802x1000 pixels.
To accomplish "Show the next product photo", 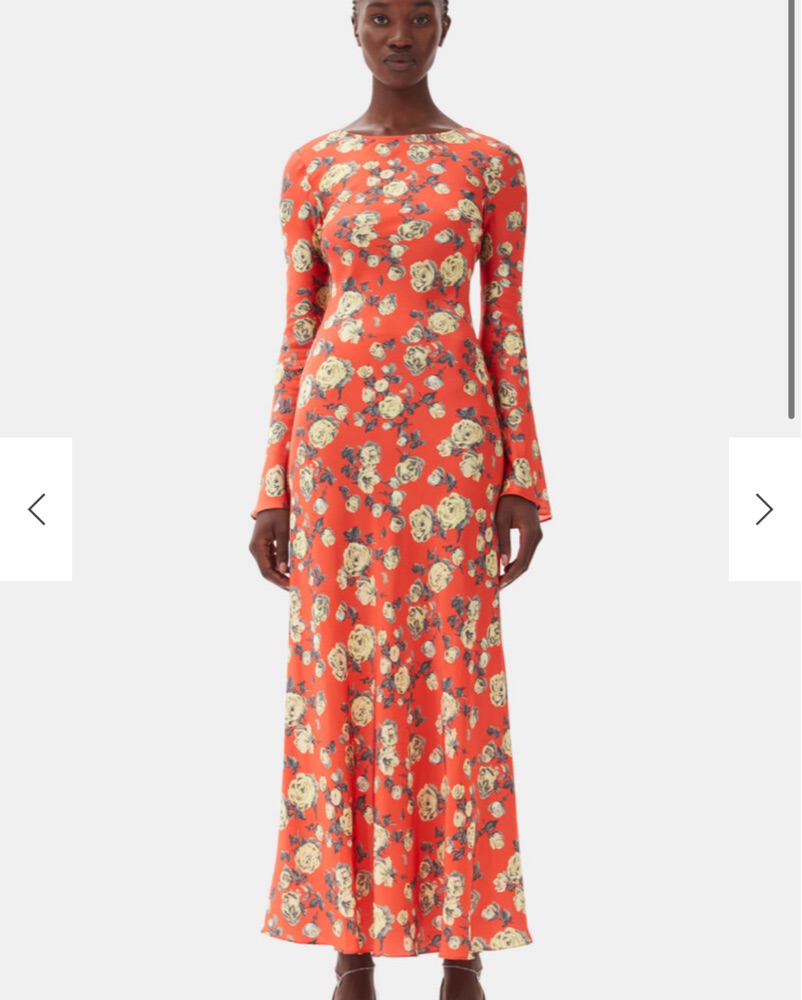I will click(764, 509).
